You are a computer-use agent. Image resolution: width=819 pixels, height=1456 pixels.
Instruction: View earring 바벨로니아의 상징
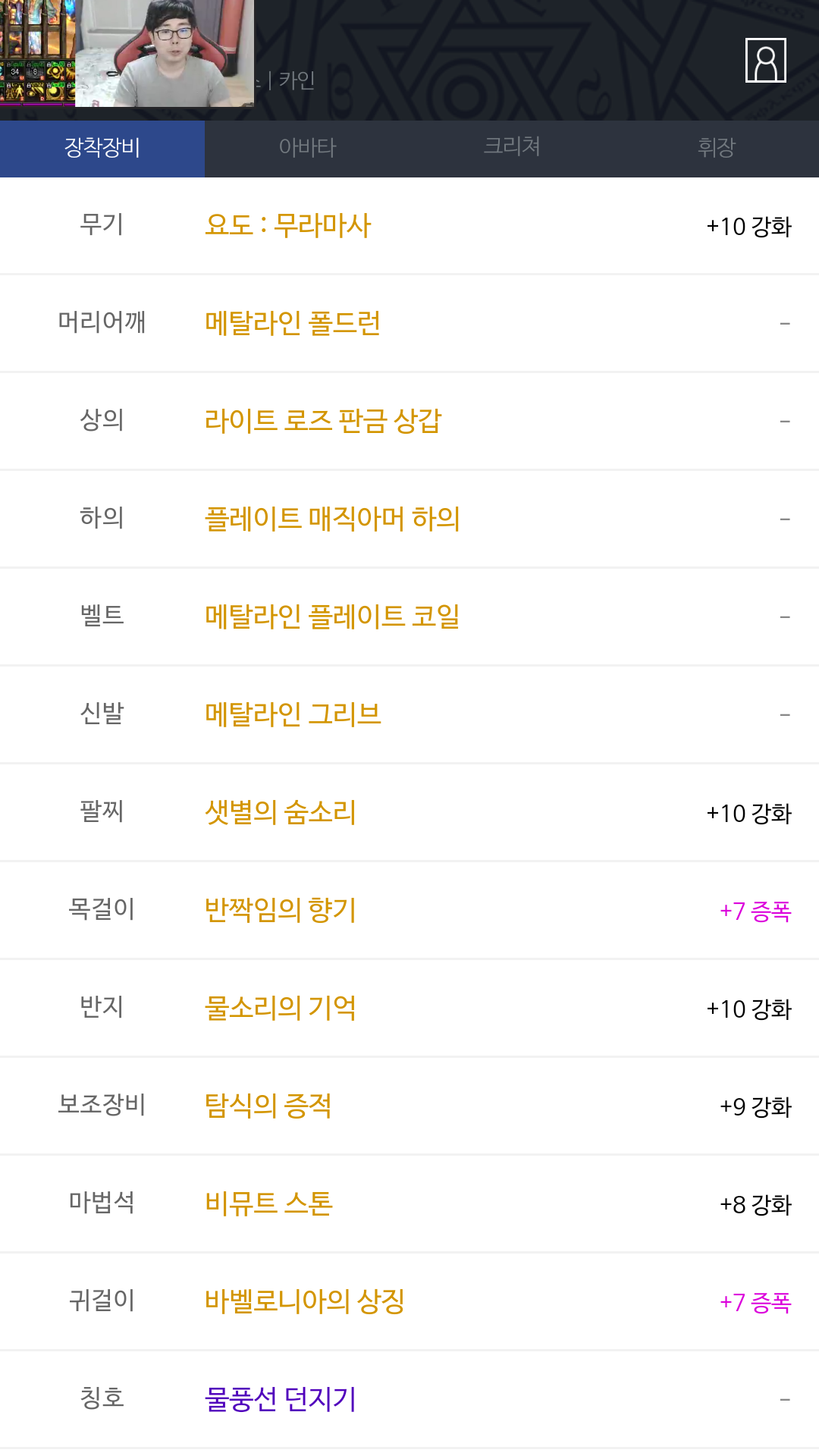tap(305, 1301)
